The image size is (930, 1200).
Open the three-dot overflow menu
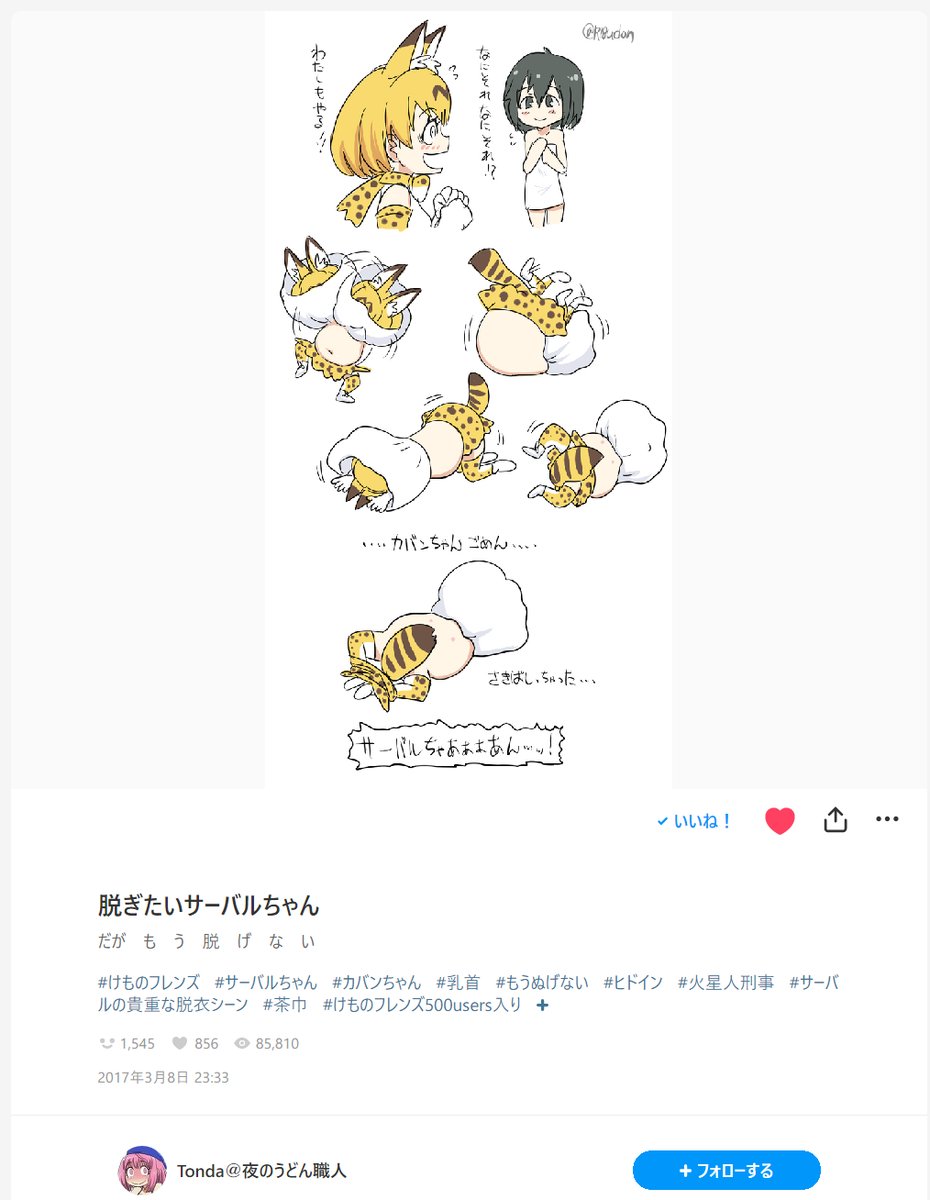[887, 820]
